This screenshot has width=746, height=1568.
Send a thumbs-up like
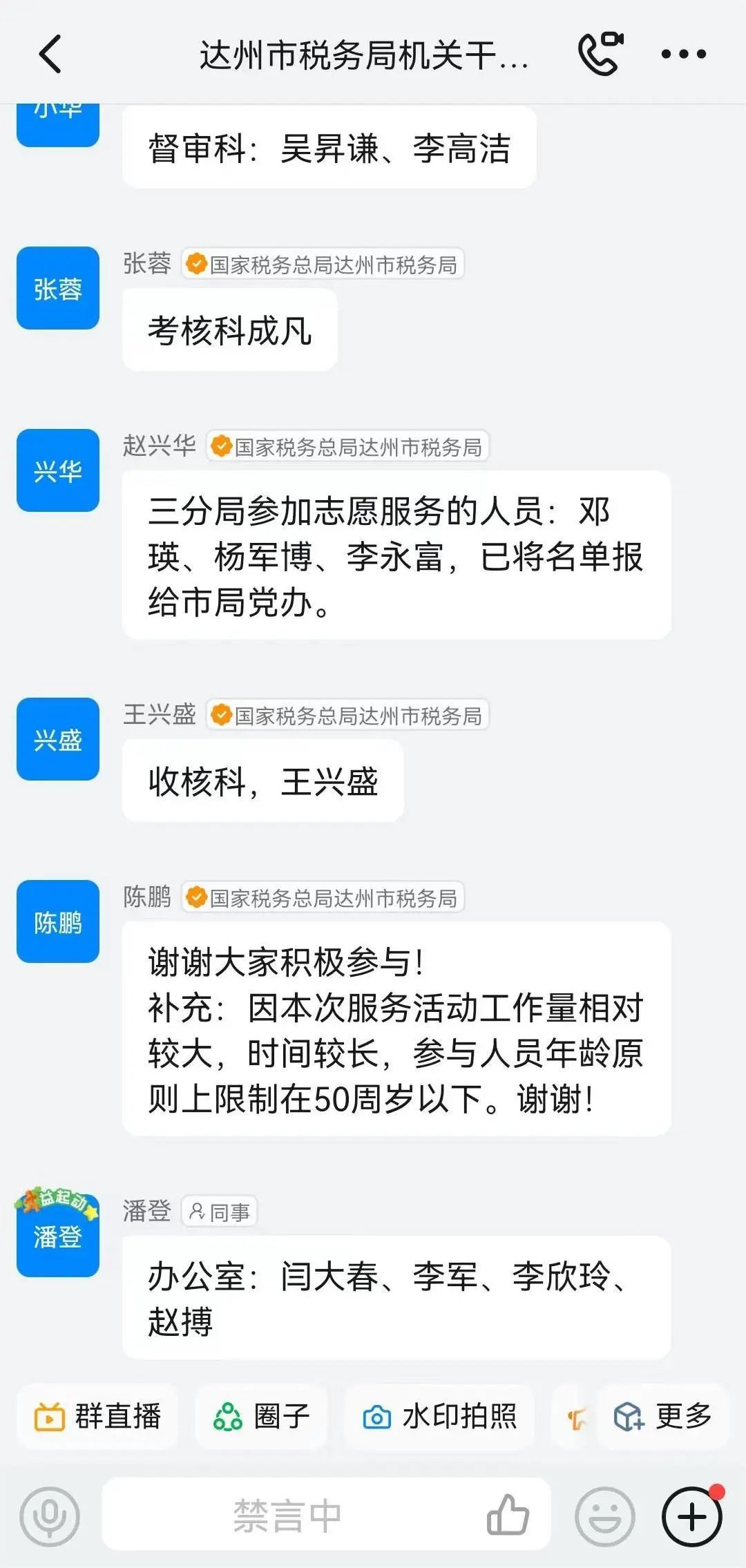pos(508,1515)
